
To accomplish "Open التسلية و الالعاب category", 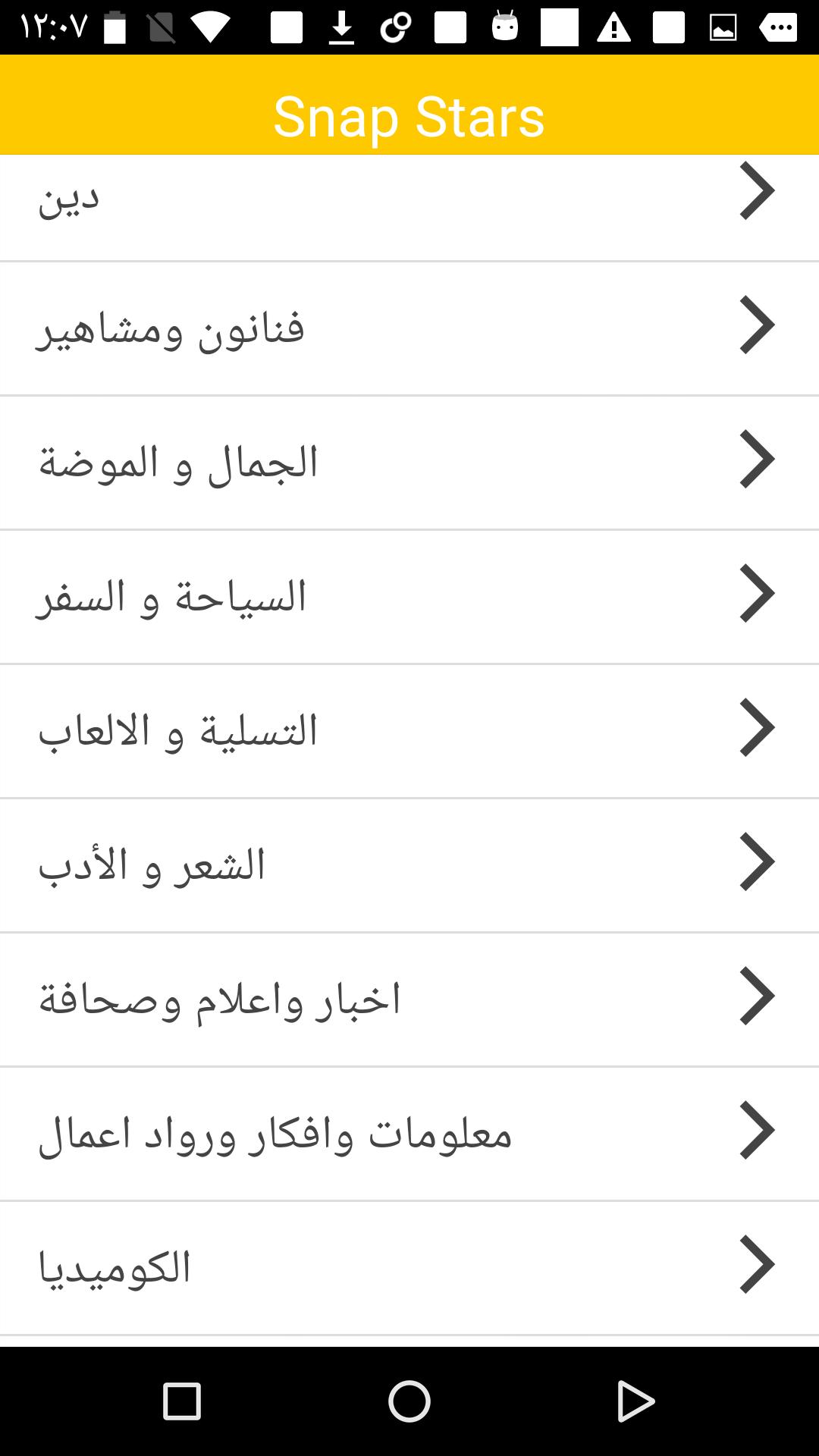I will coord(409,731).
